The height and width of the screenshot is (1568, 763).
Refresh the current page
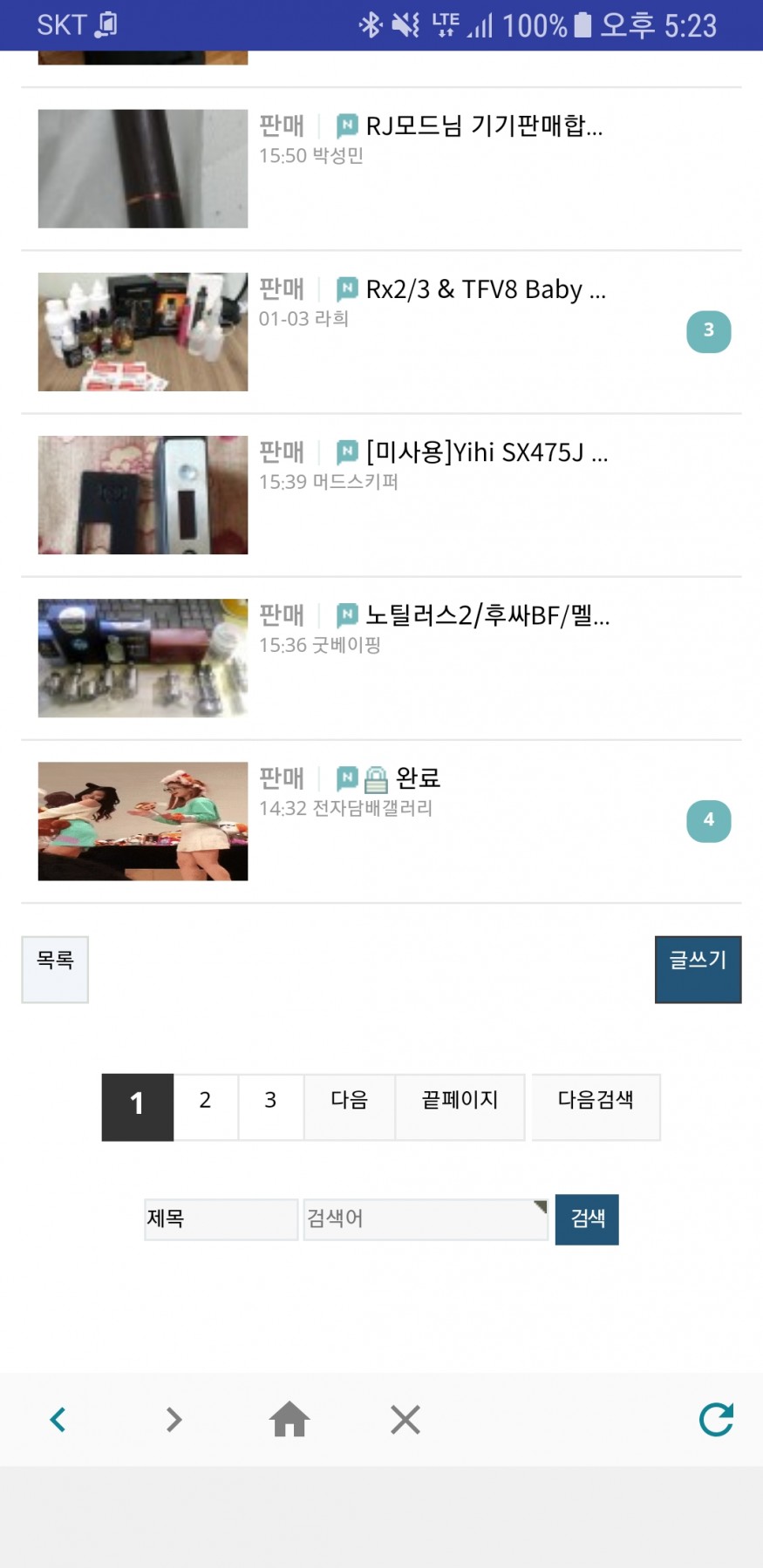click(716, 1420)
